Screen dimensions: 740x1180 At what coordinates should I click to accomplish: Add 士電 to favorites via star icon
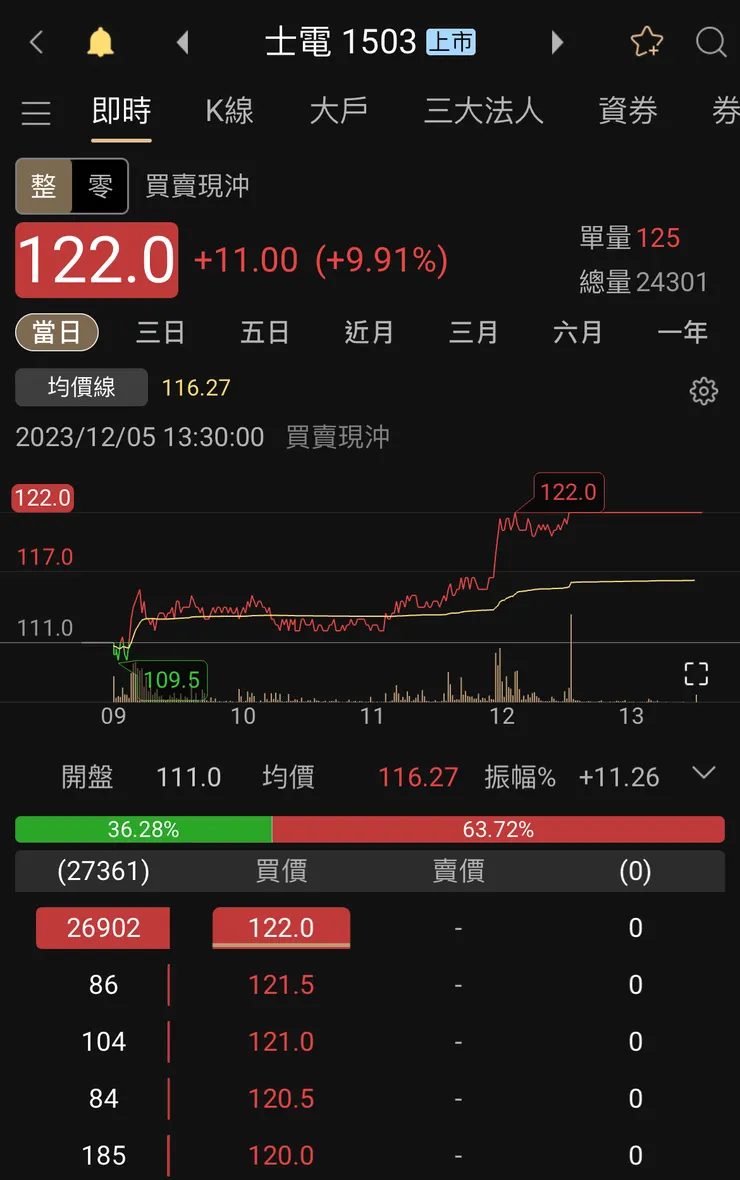click(647, 42)
